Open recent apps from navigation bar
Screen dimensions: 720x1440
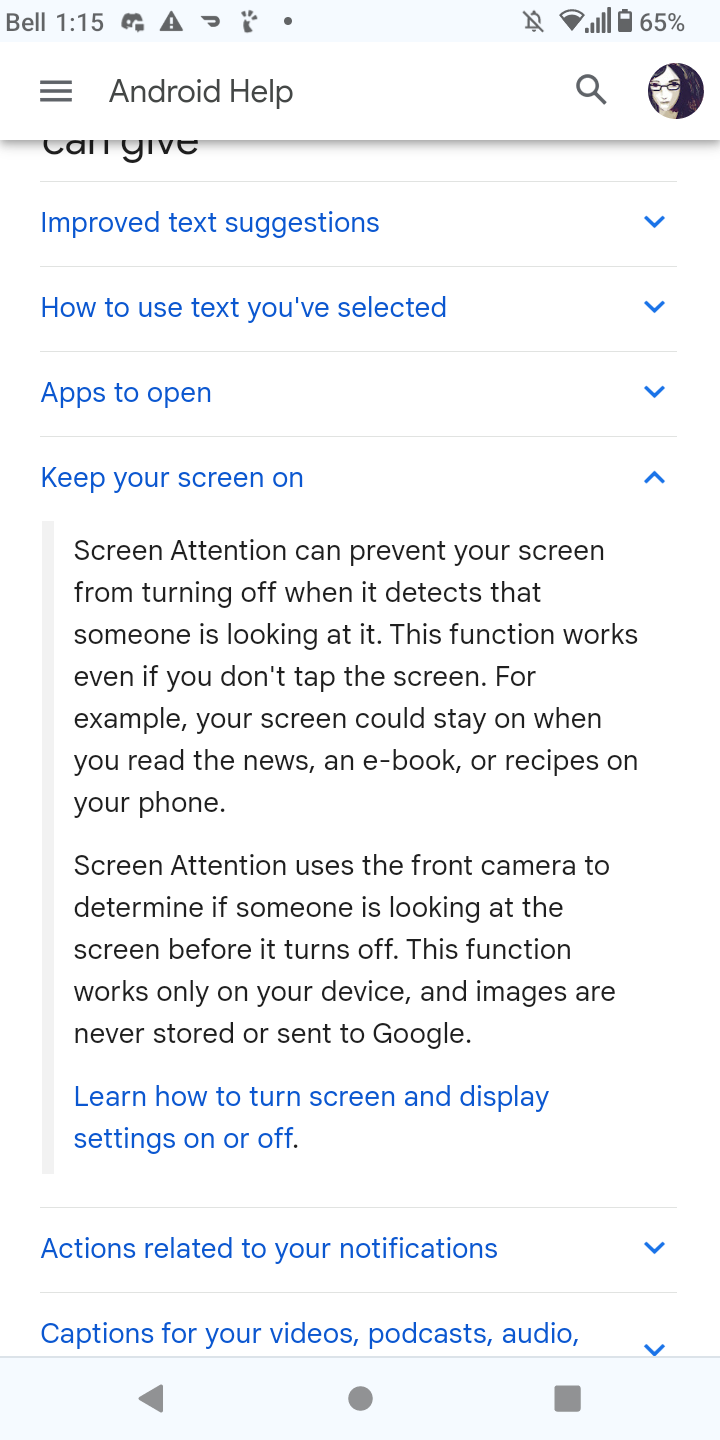tap(567, 1398)
